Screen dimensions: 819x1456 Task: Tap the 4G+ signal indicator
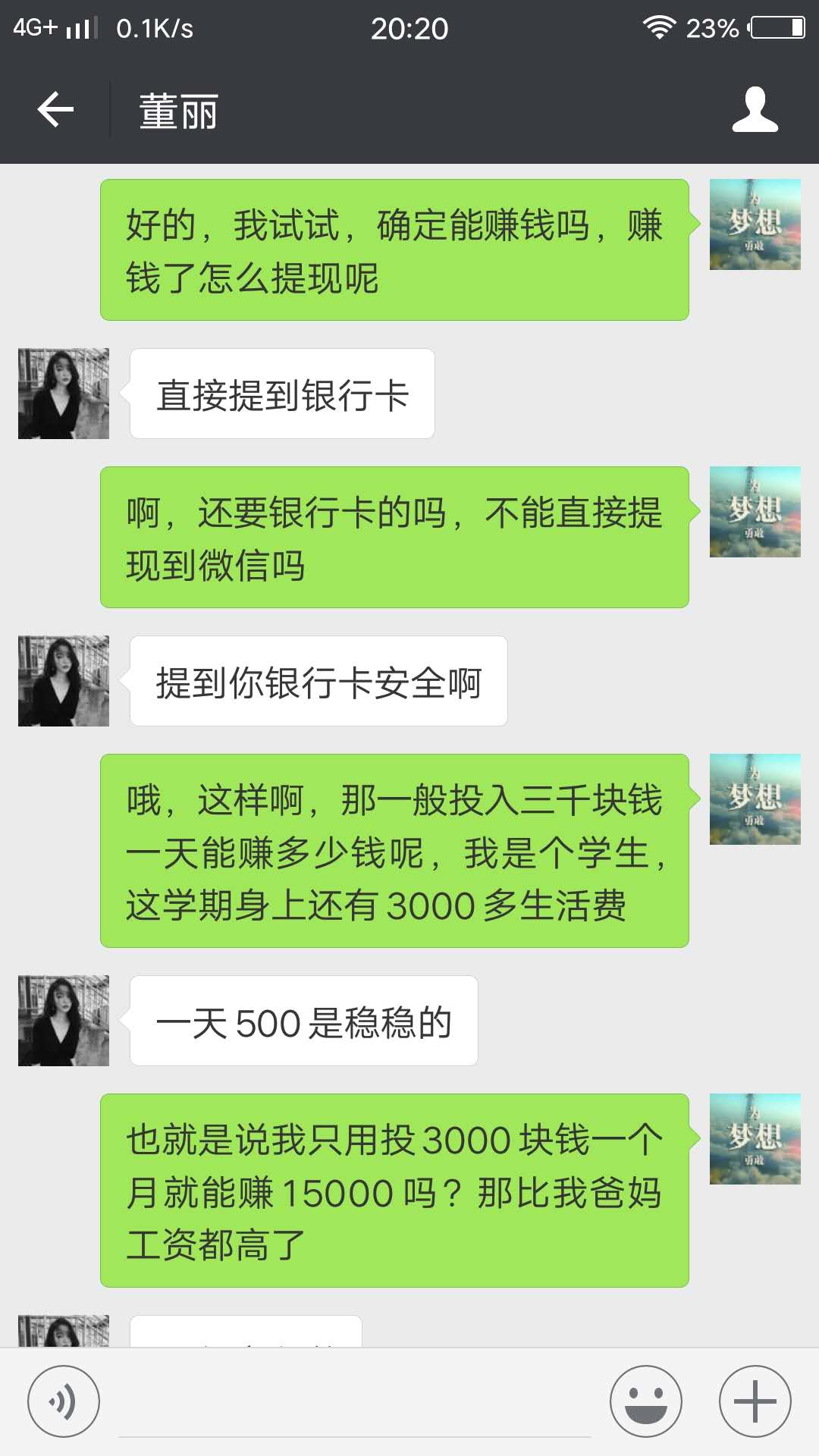(45, 27)
